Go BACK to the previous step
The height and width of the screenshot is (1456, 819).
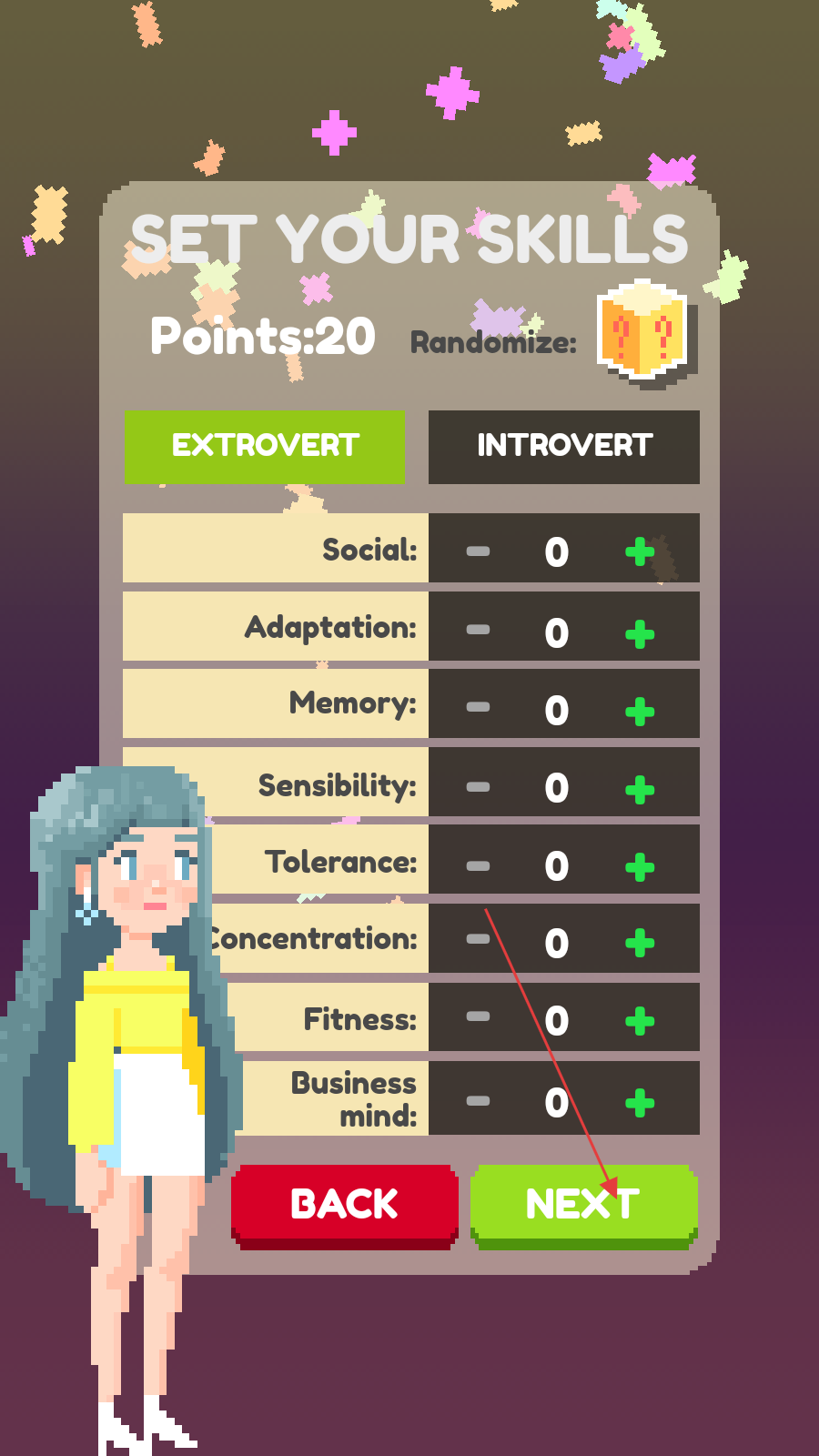click(344, 1206)
